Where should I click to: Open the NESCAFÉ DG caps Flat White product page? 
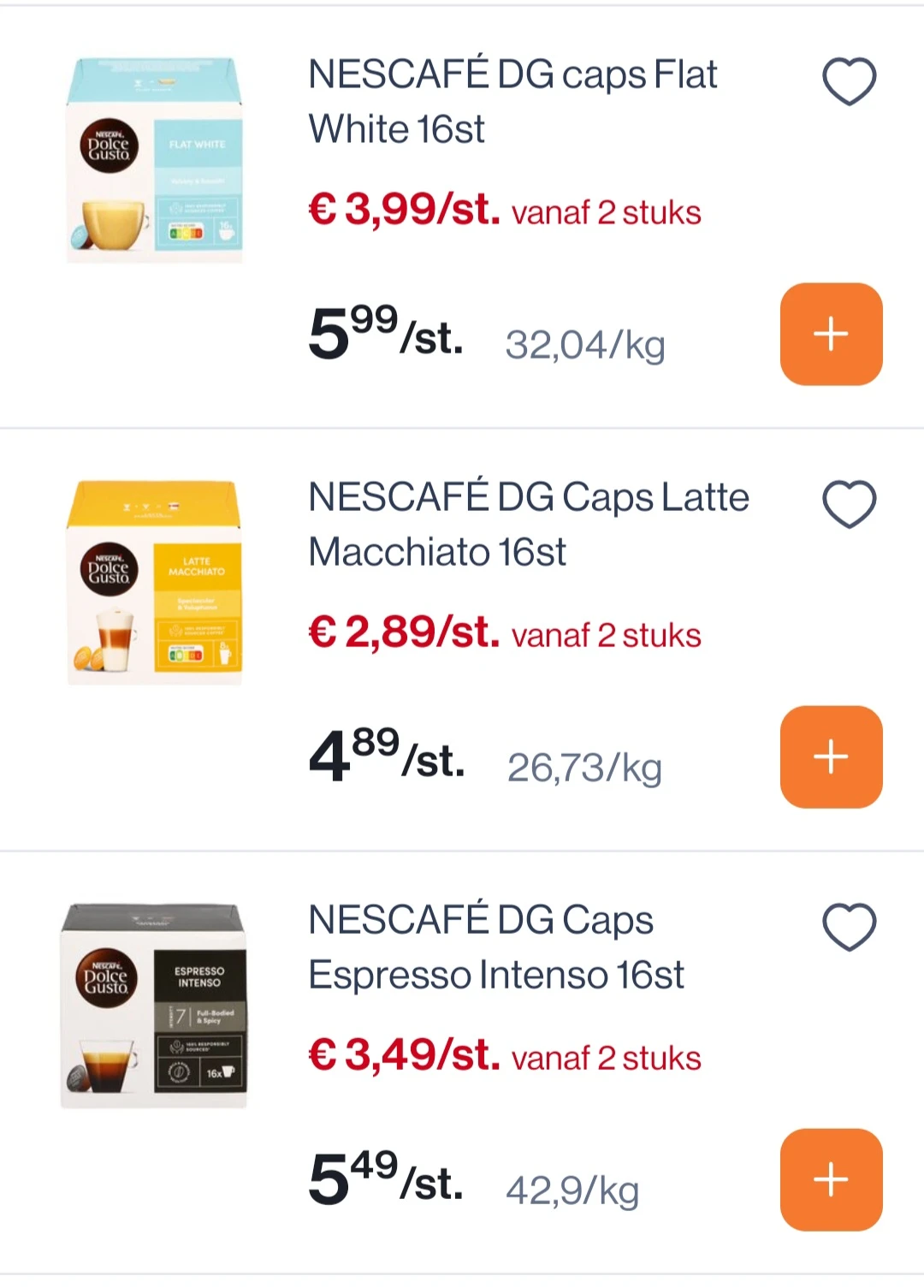(512, 101)
